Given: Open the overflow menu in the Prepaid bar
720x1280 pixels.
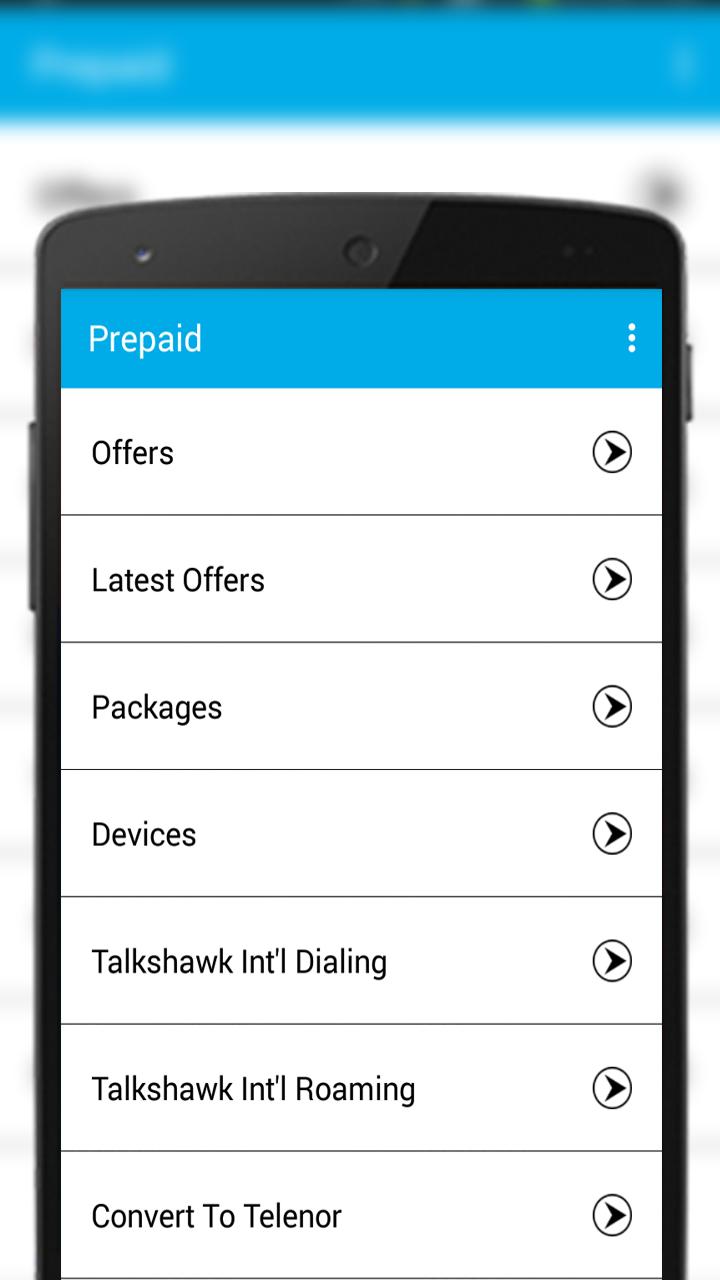Looking at the screenshot, I should pos(631,339).
